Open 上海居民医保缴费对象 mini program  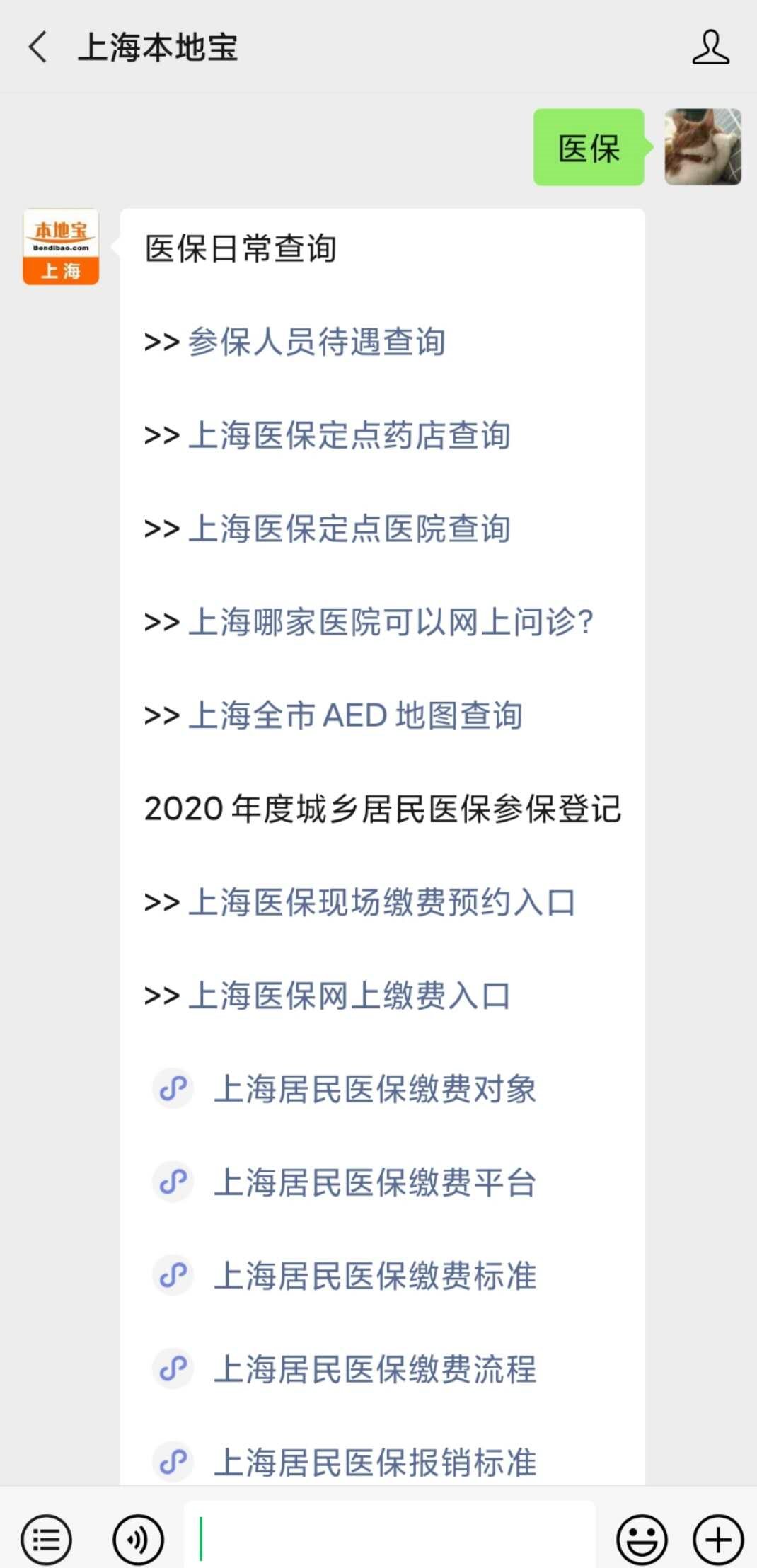374,1090
